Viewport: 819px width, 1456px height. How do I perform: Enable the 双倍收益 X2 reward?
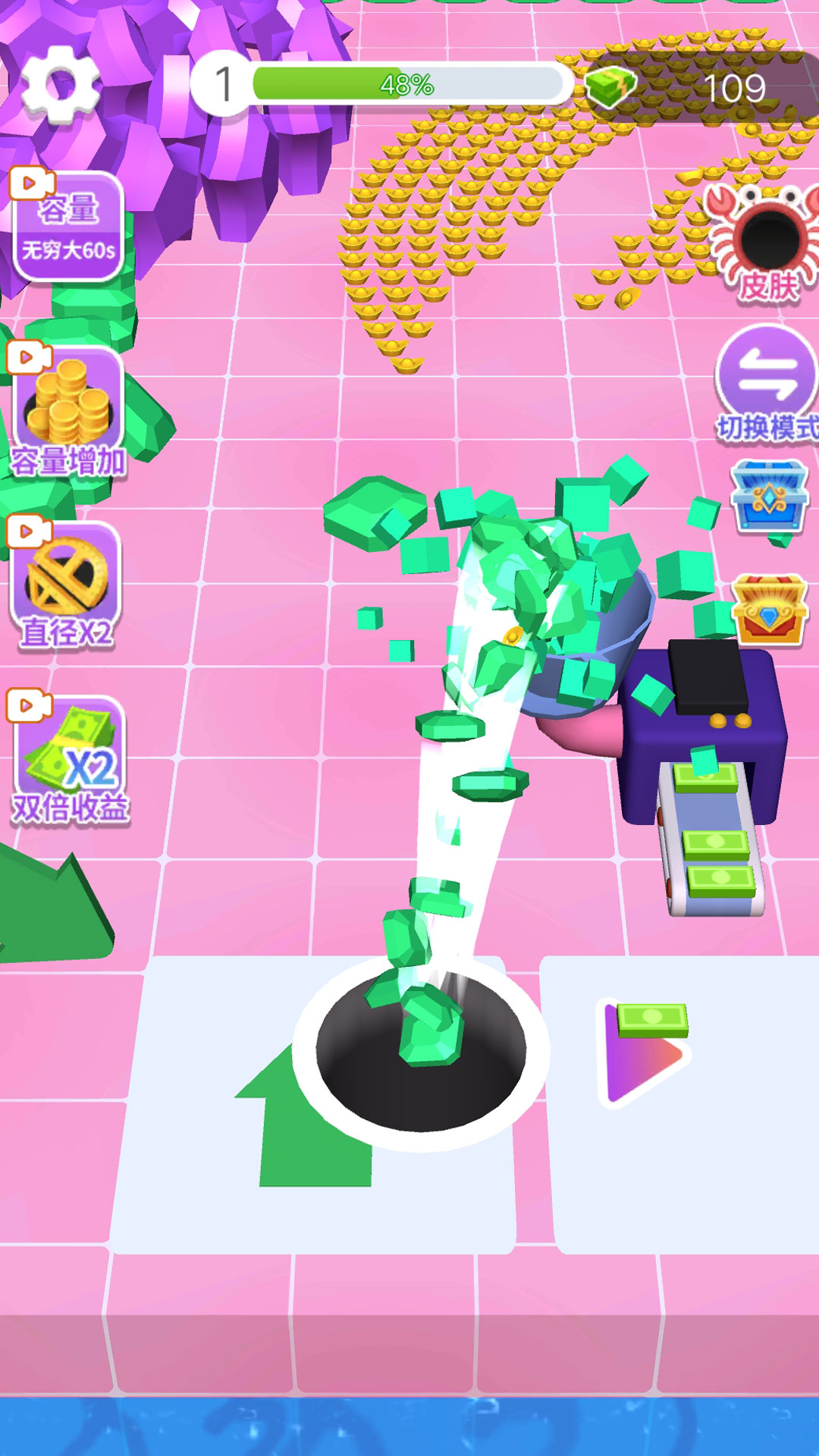click(x=70, y=758)
